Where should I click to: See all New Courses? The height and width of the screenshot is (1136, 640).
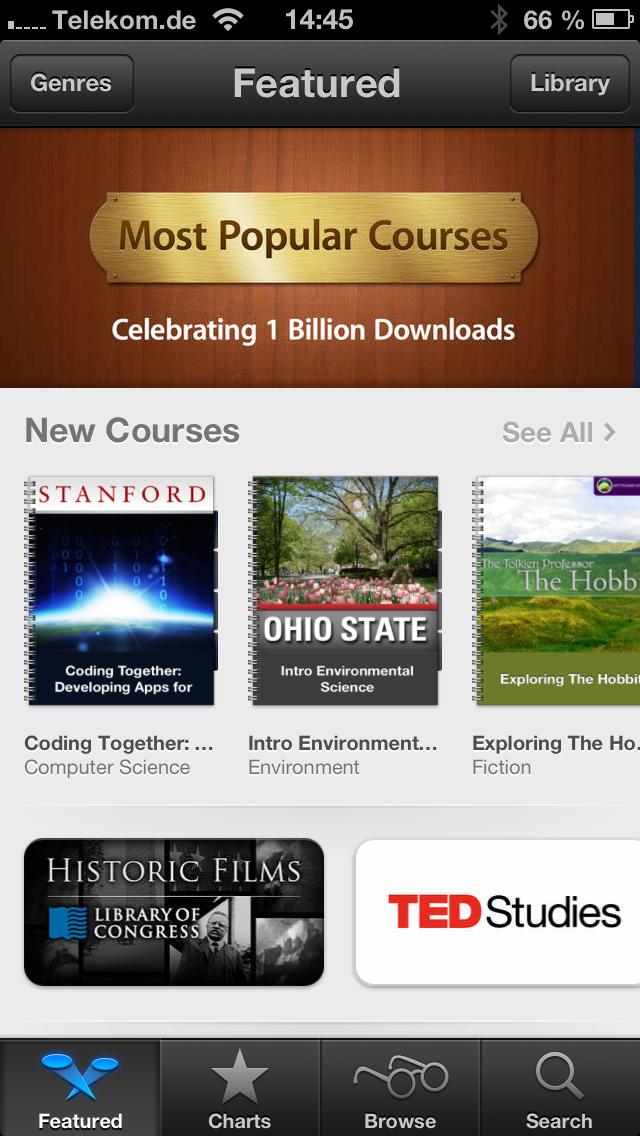click(559, 433)
